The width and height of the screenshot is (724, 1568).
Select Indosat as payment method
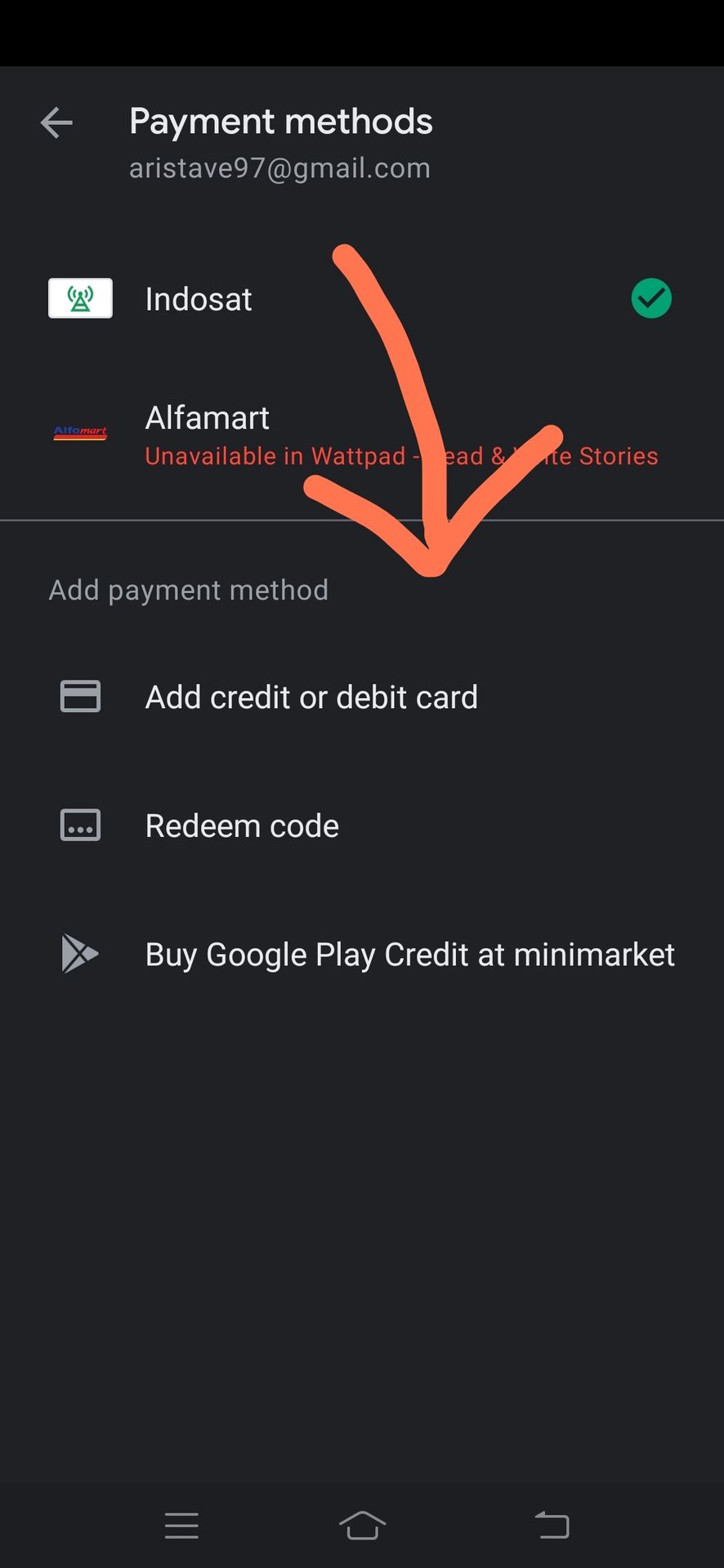[x=362, y=299]
